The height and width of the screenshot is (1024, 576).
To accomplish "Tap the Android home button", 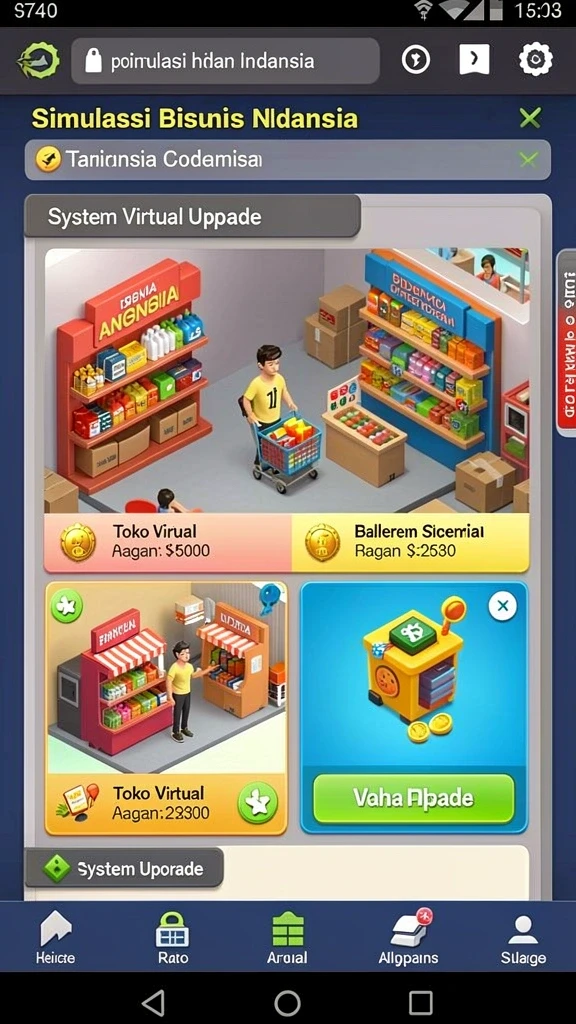I will coord(287,1002).
